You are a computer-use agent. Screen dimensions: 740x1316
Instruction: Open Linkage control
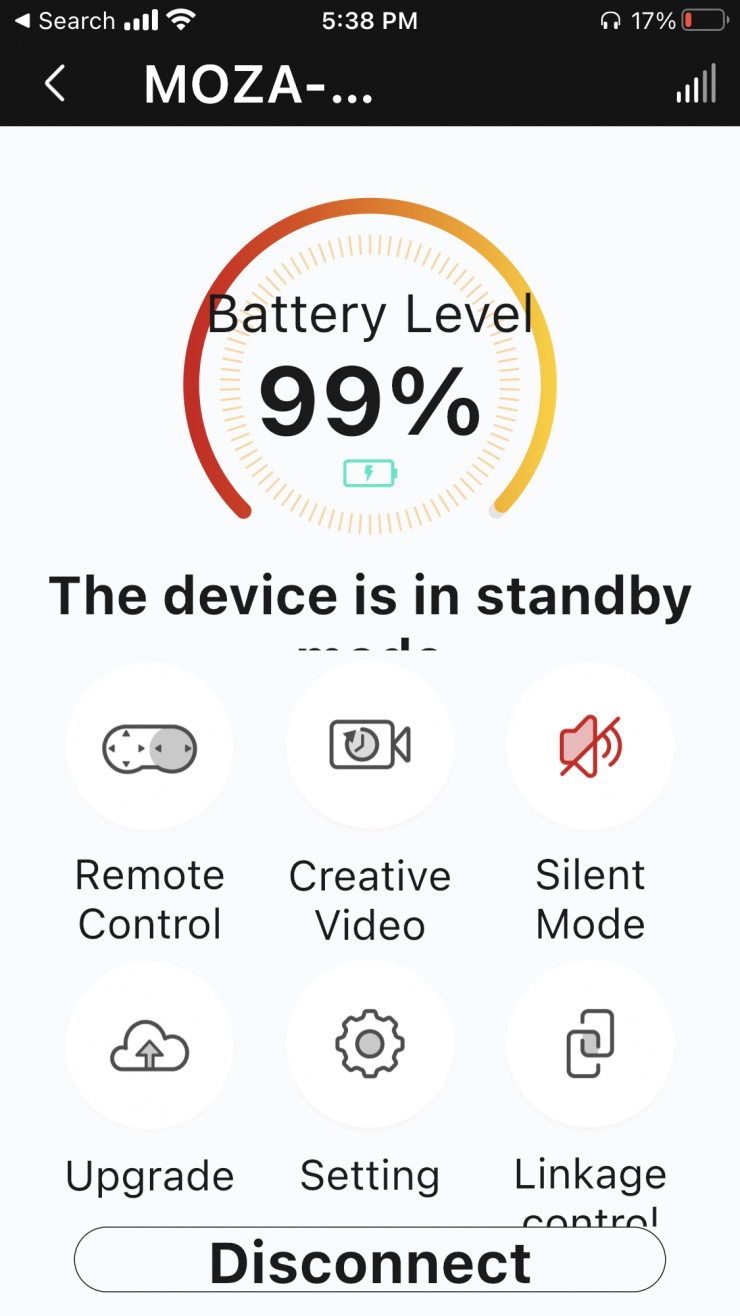click(x=590, y=1045)
